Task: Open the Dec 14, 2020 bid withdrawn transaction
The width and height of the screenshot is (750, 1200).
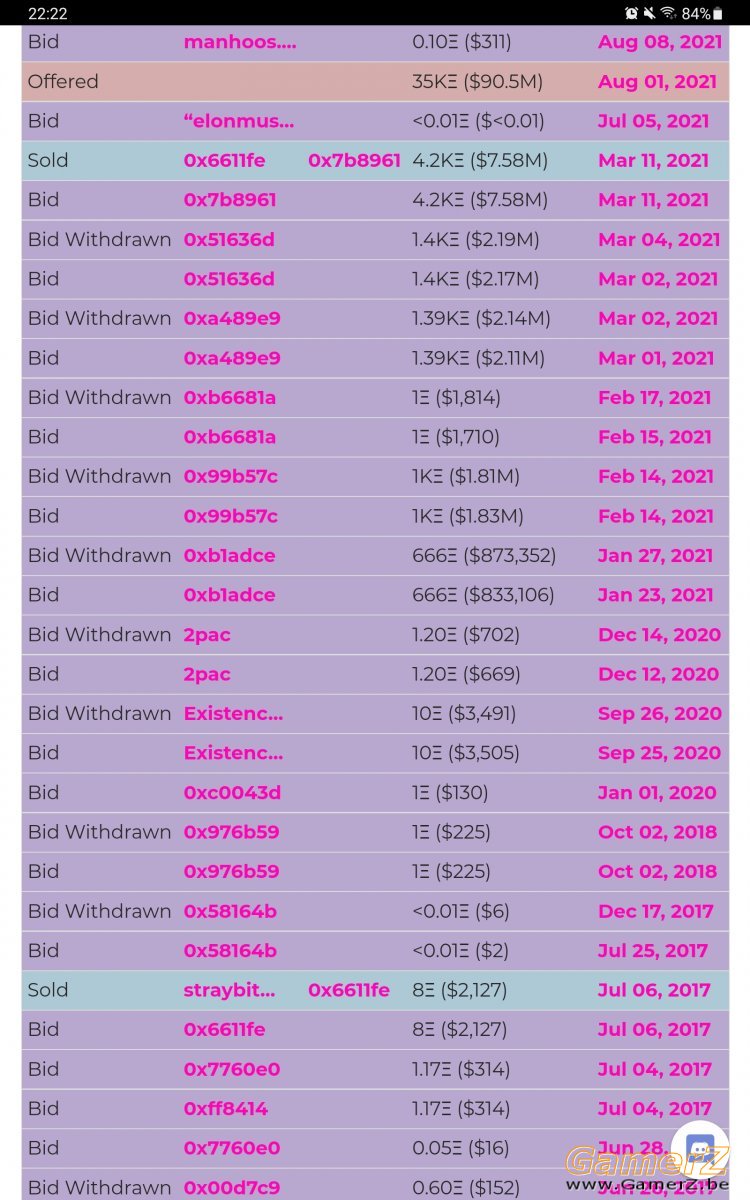Action: coord(659,635)
